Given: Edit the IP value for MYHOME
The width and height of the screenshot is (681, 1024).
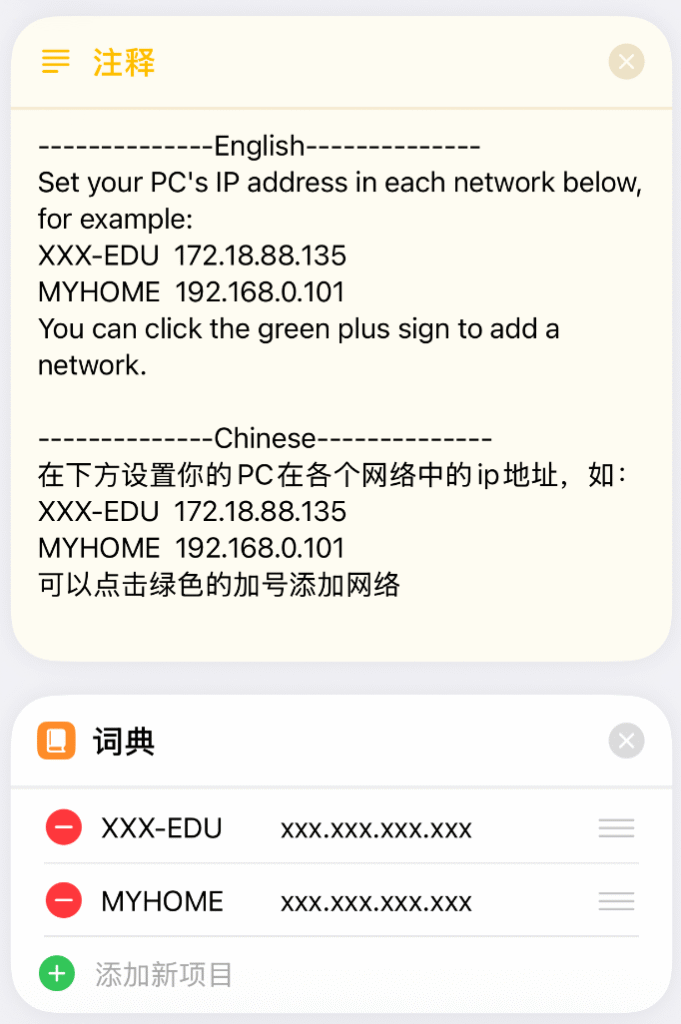Looking at the screenshot, I should point(376,902).
